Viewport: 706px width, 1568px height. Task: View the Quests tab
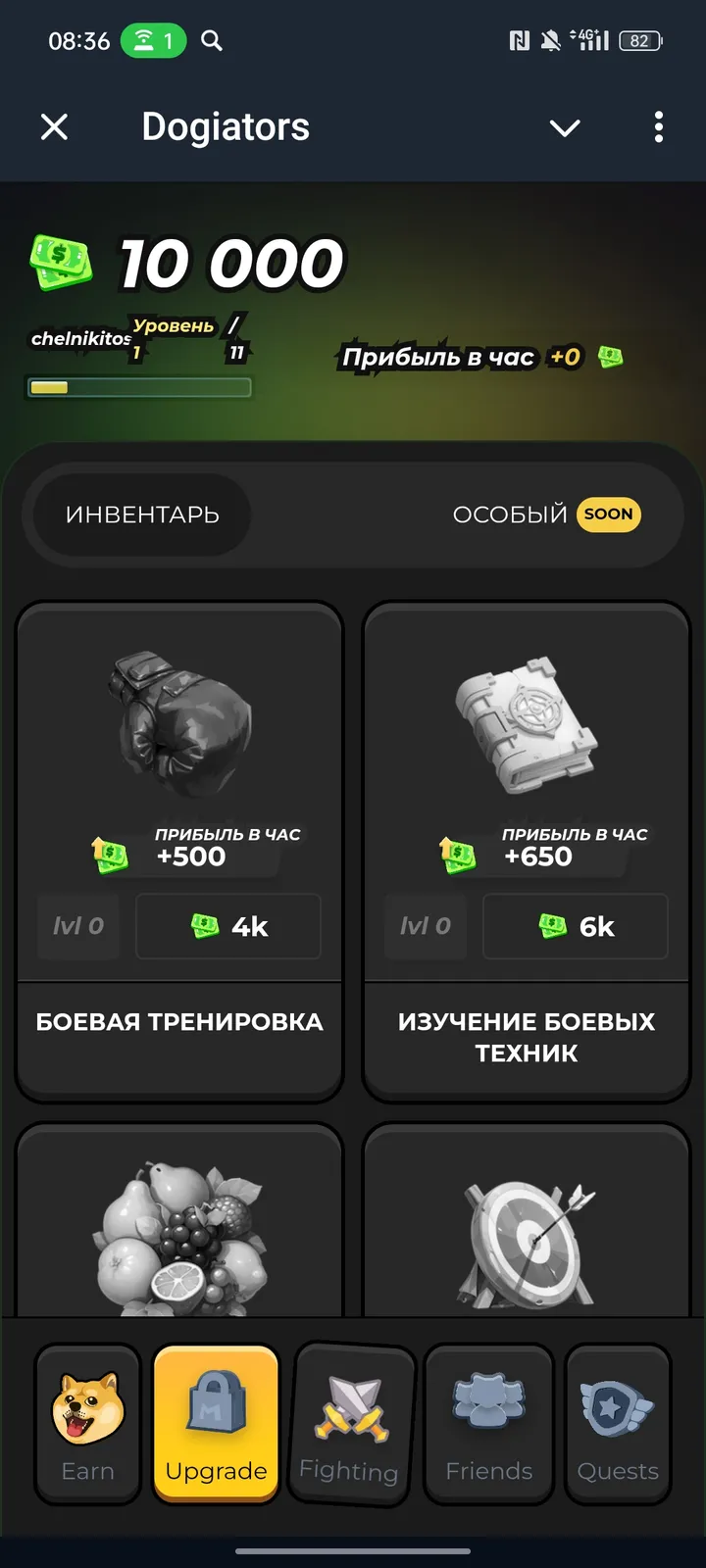[618, 1424]
